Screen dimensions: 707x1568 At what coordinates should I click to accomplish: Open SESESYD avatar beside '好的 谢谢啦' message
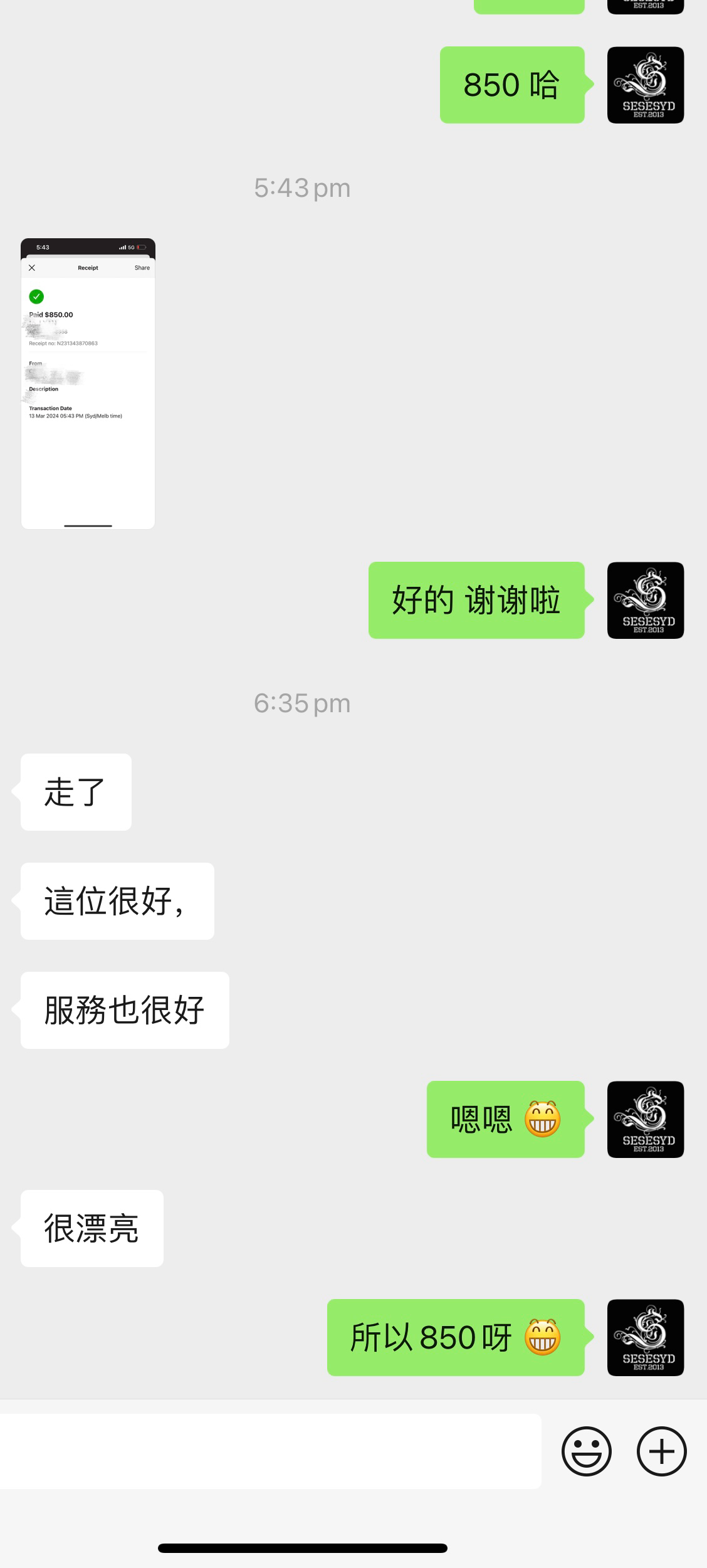[x=645, y=600]
